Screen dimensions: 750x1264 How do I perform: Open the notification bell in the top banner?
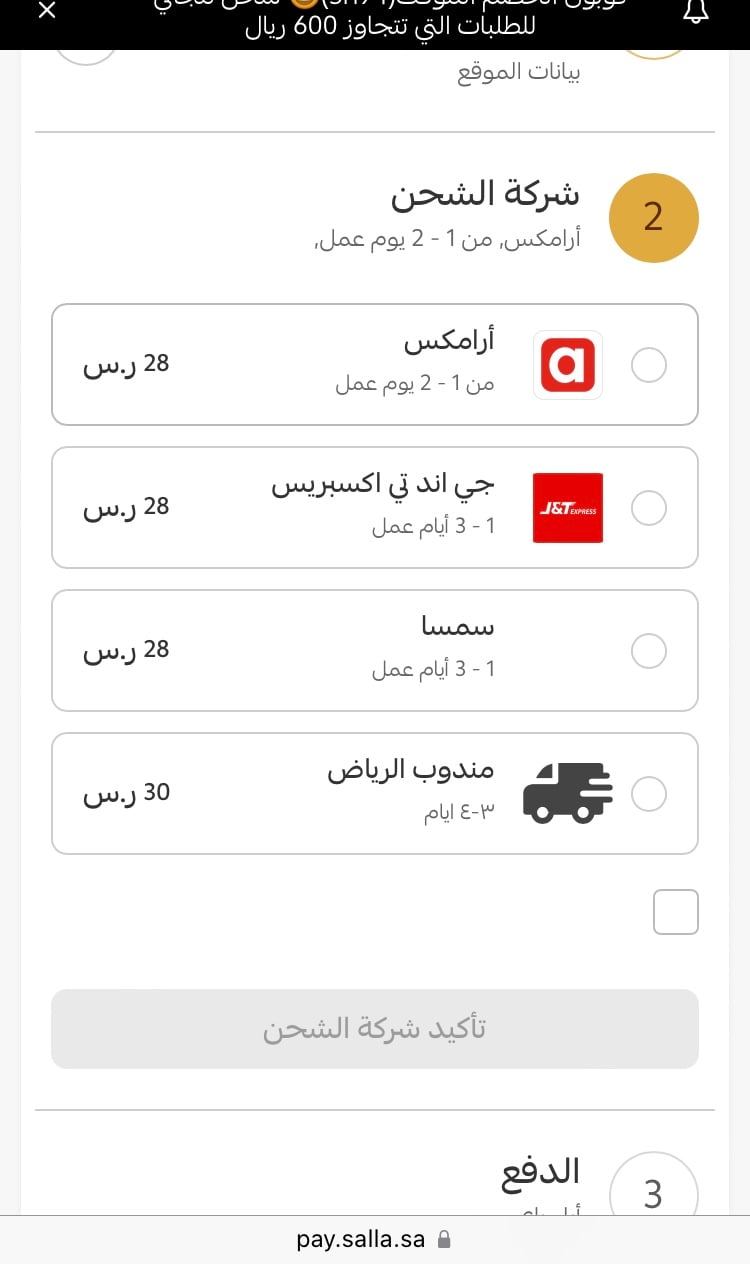(x=696, y=11)
